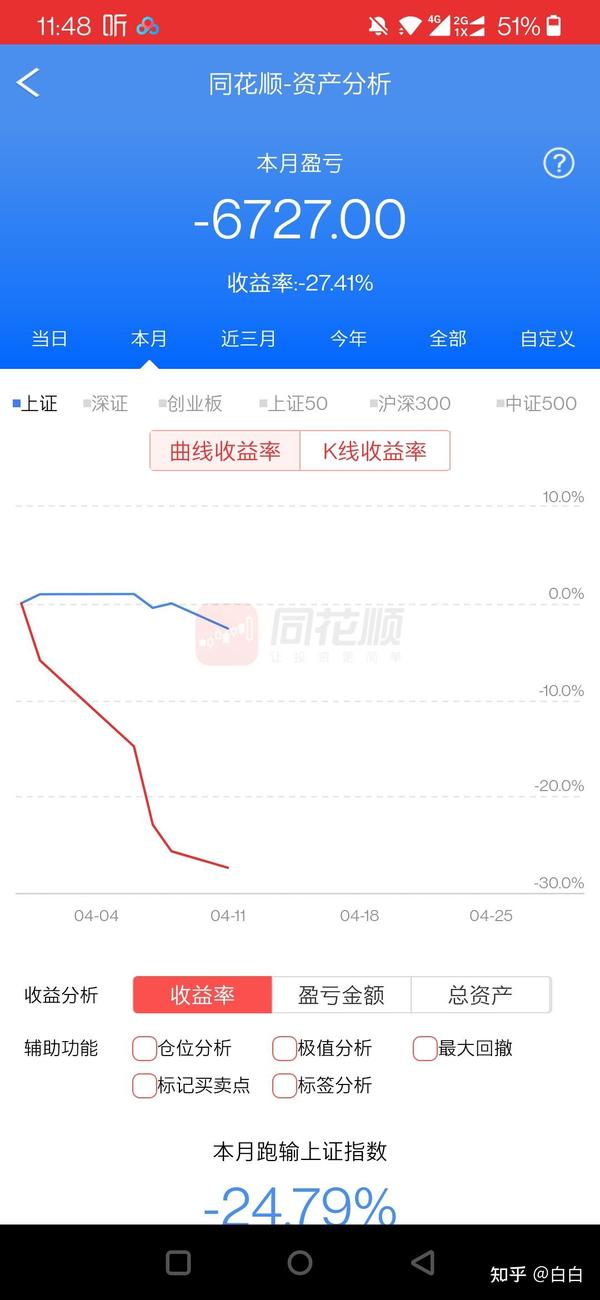Open the help question mark icon
The width and height of the screenshot is (600, 1300).
559,163
